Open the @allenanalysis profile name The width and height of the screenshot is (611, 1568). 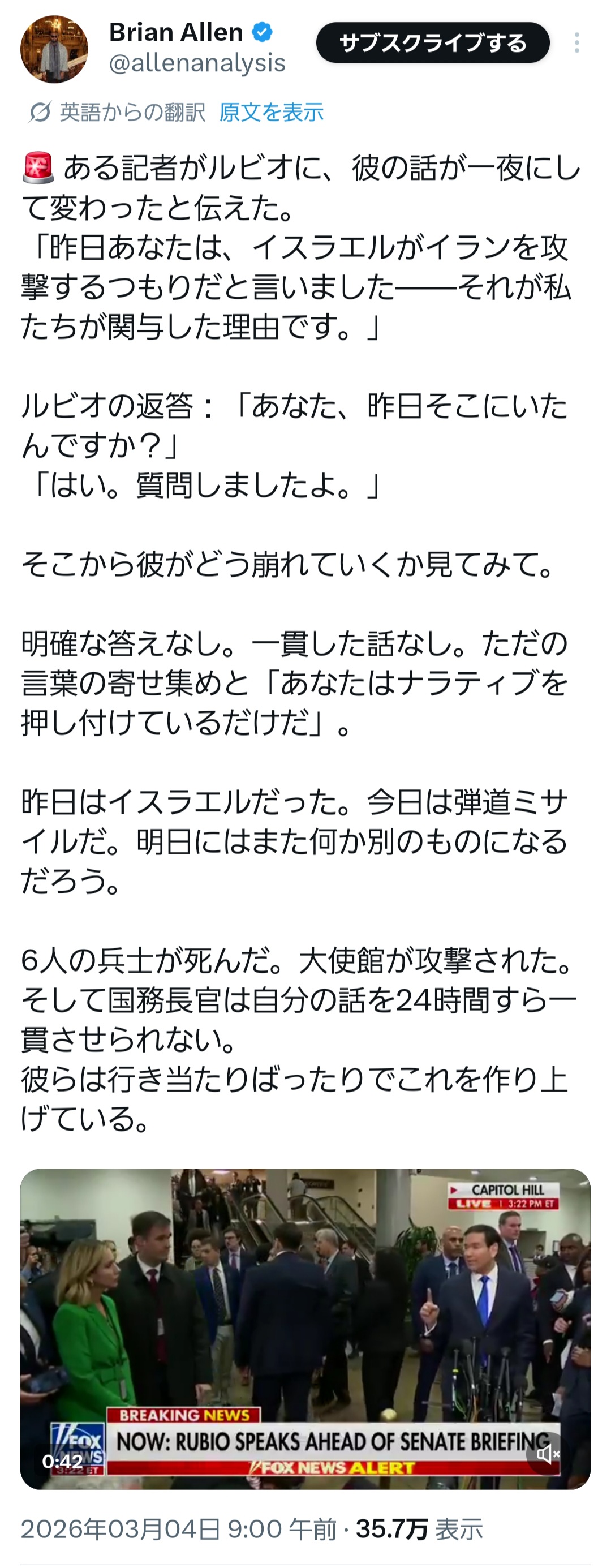tap(197, 63)
